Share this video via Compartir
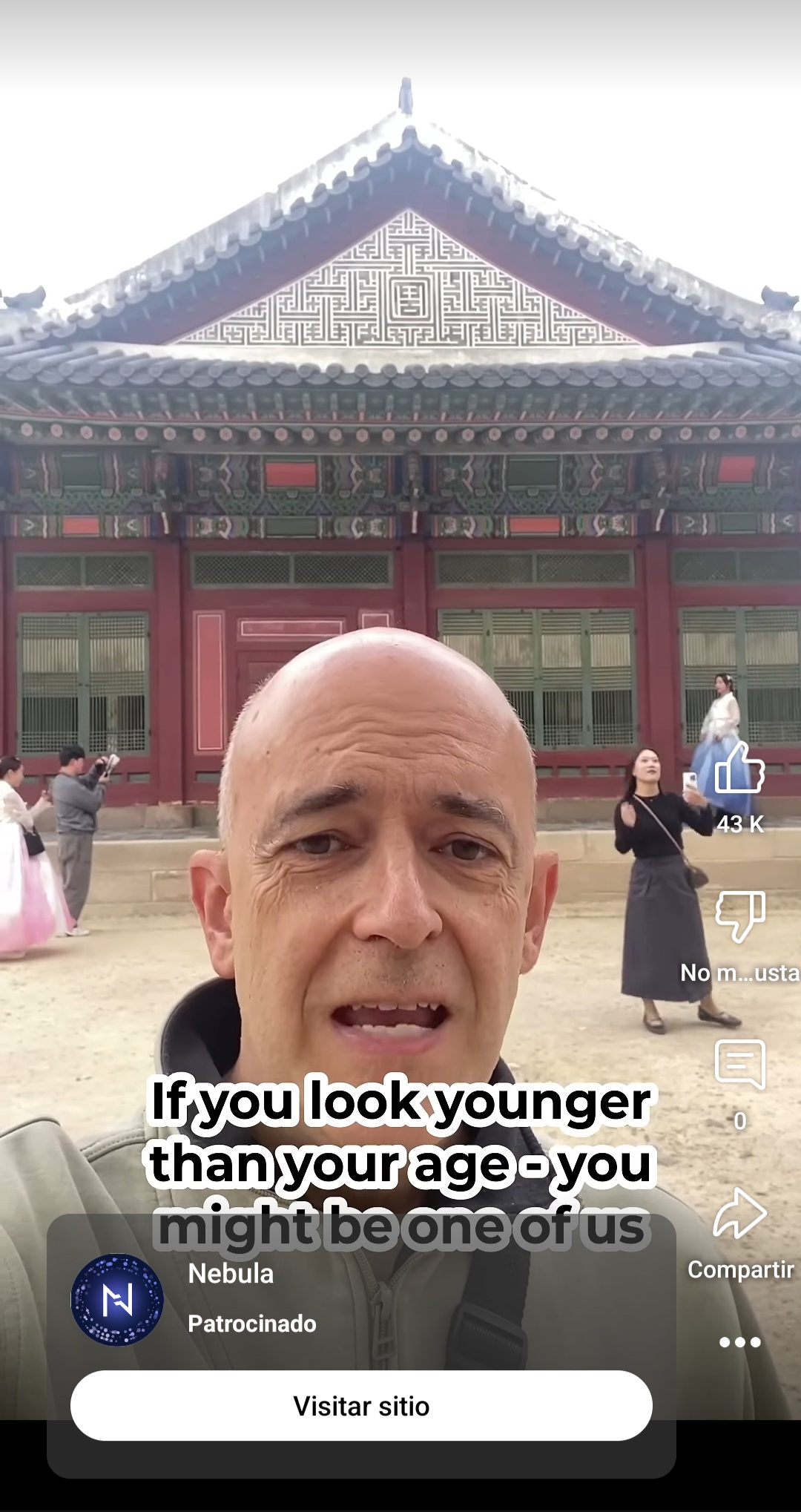Image resolution: width=801 pixels, height=1512 pixels. tap(739, 1214)
